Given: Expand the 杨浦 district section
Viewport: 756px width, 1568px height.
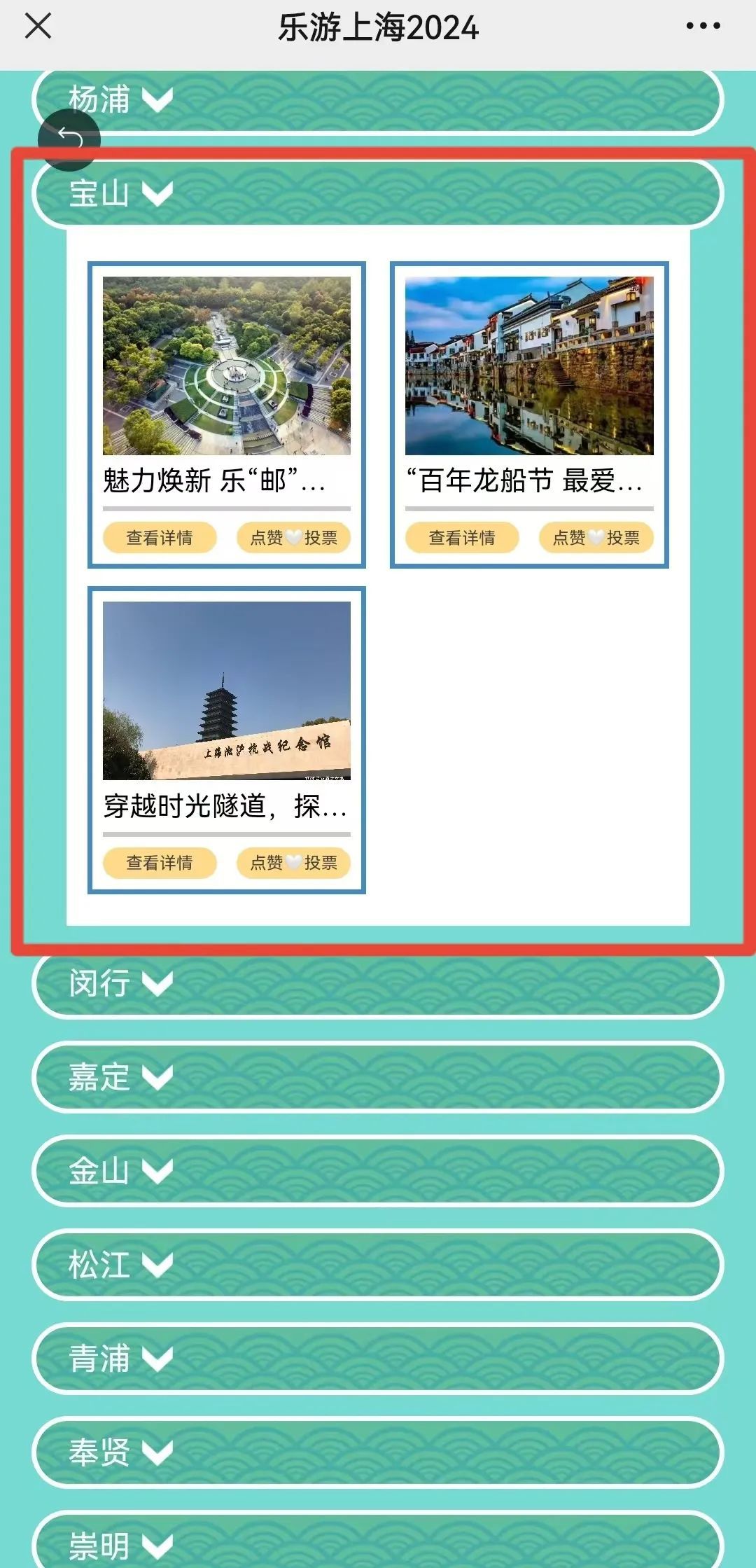Looking at the screenshot, I should coord(378,99).
